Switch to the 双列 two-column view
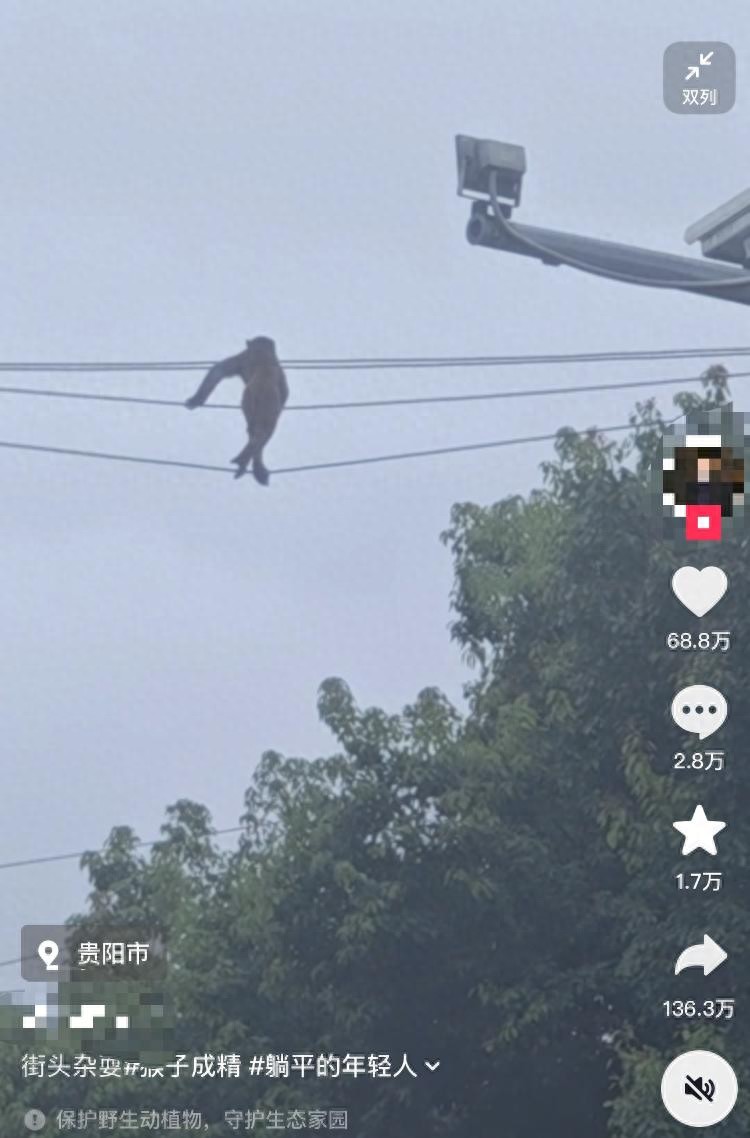This screenshot has width=750, height=1138. 699,78
